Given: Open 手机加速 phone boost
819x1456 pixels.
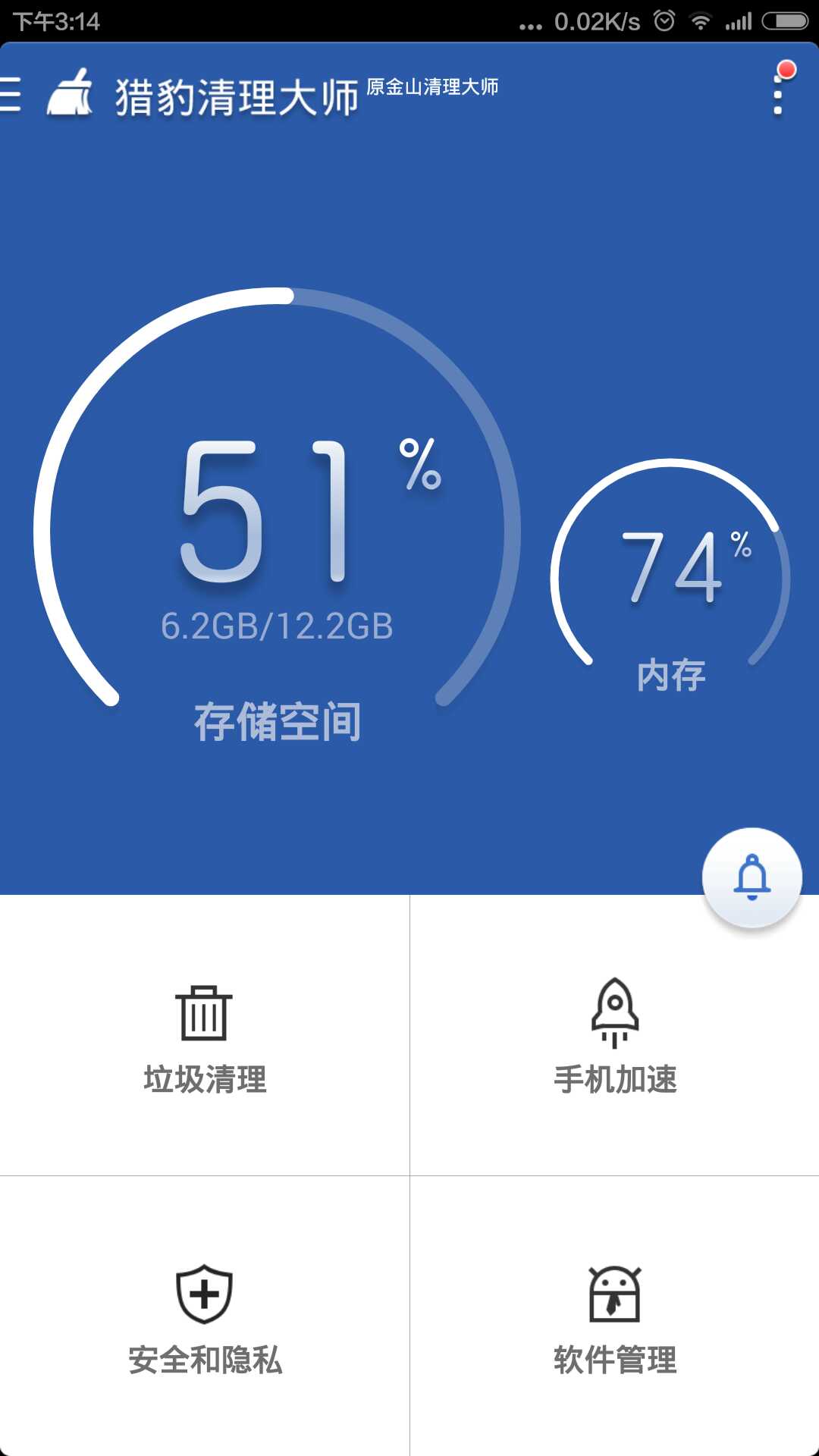Looking at the screenshot, I should [x=614, y=1036].
